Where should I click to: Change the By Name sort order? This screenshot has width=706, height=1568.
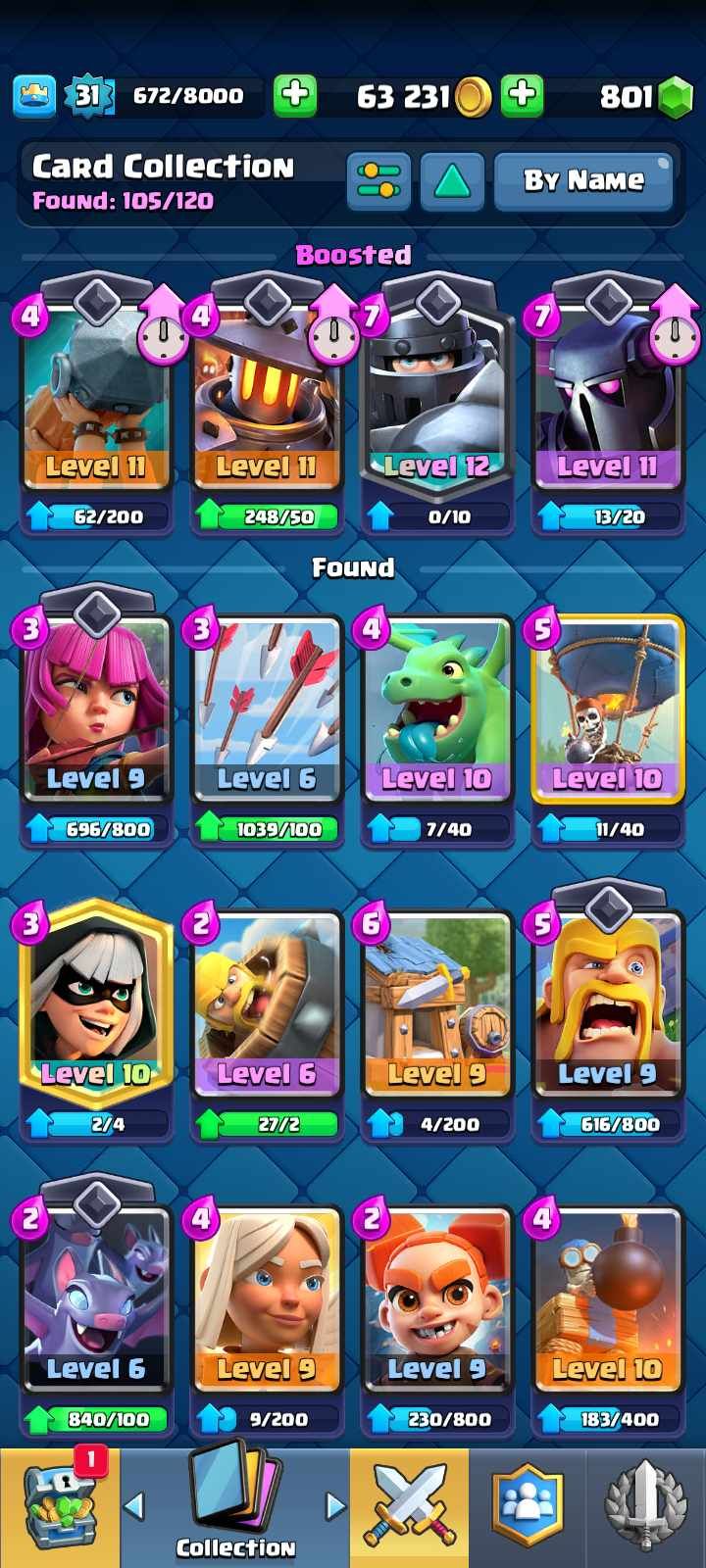(x=583, y=181)
